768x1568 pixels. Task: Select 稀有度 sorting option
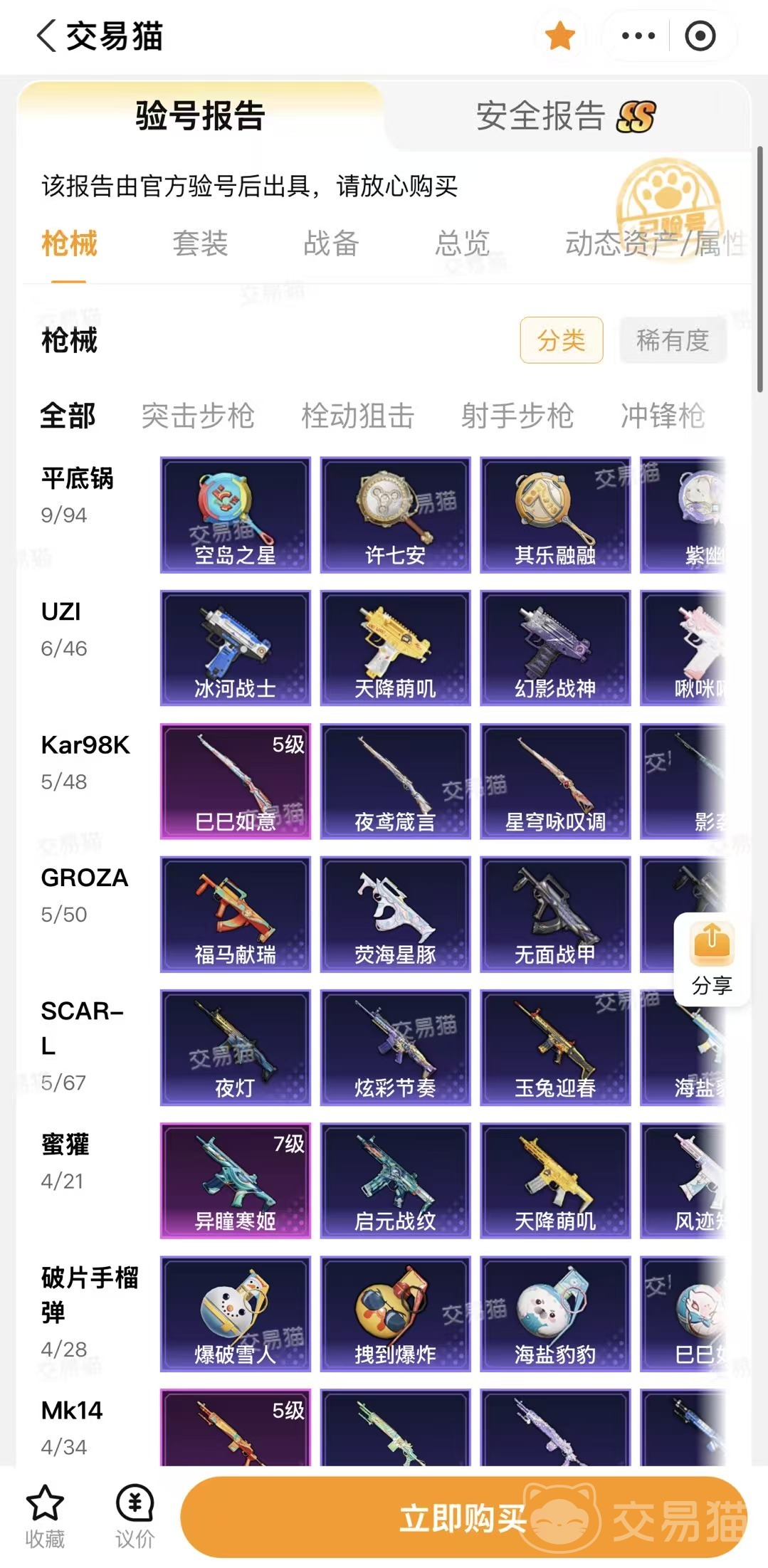click(673, 340)
